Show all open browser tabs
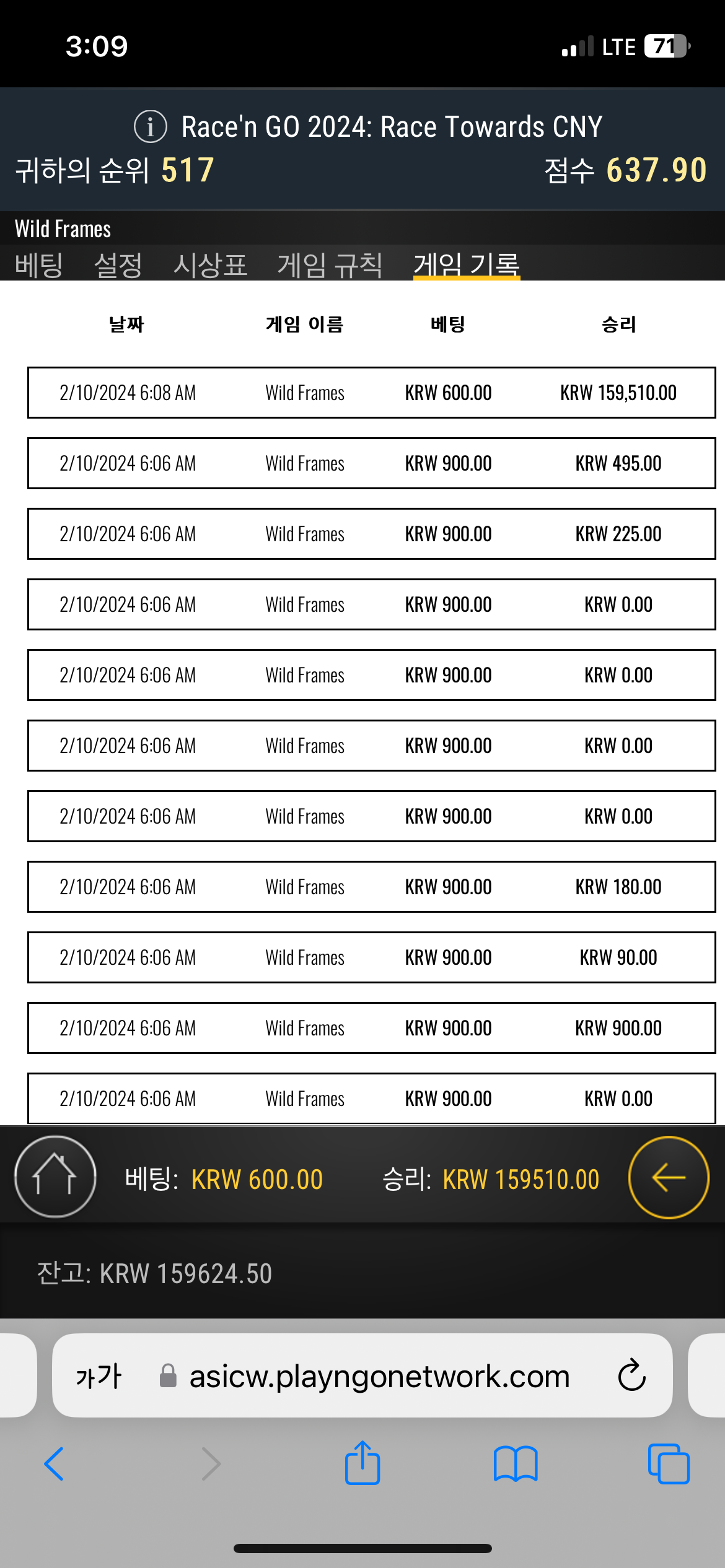The width and height of the screenshot is (725, 1568). (x=669, y=1464)
